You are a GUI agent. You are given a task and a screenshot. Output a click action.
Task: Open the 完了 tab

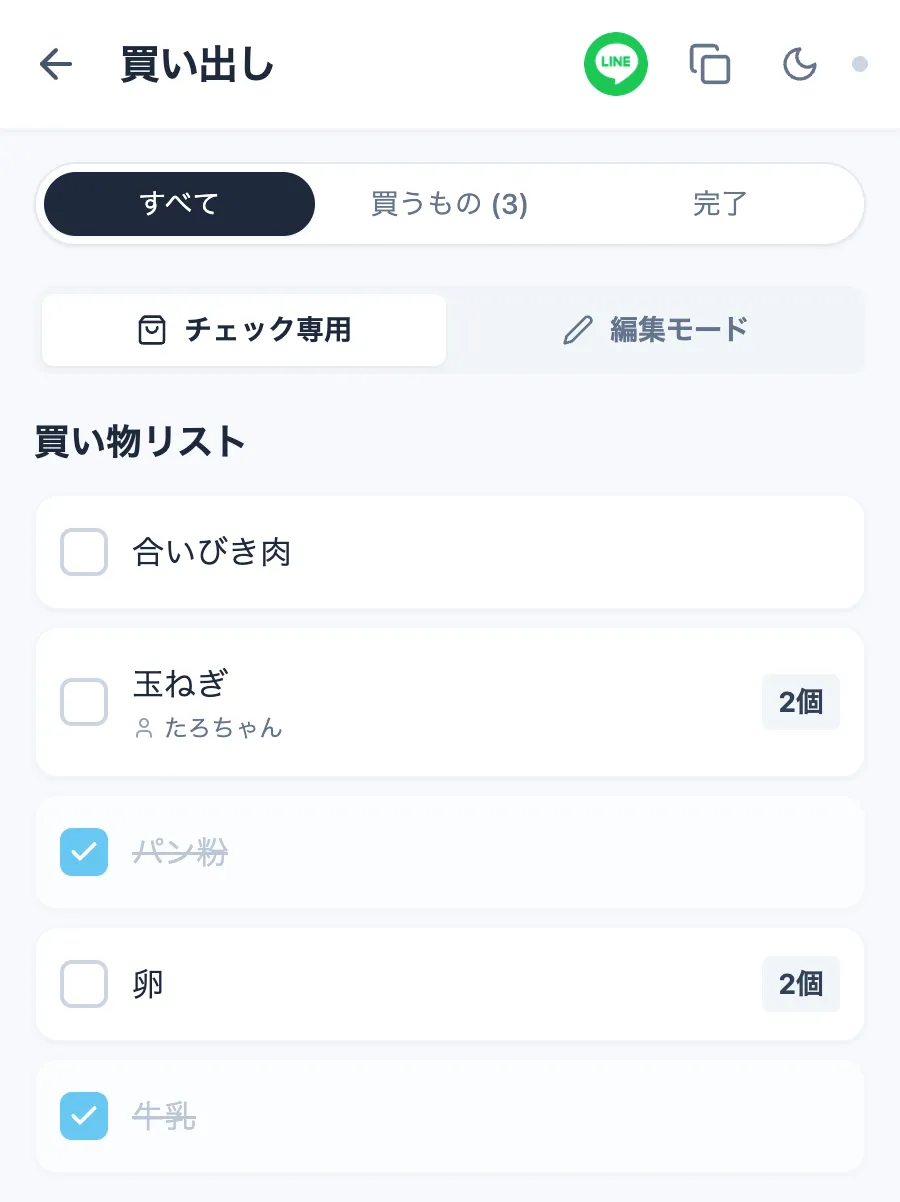722,204
